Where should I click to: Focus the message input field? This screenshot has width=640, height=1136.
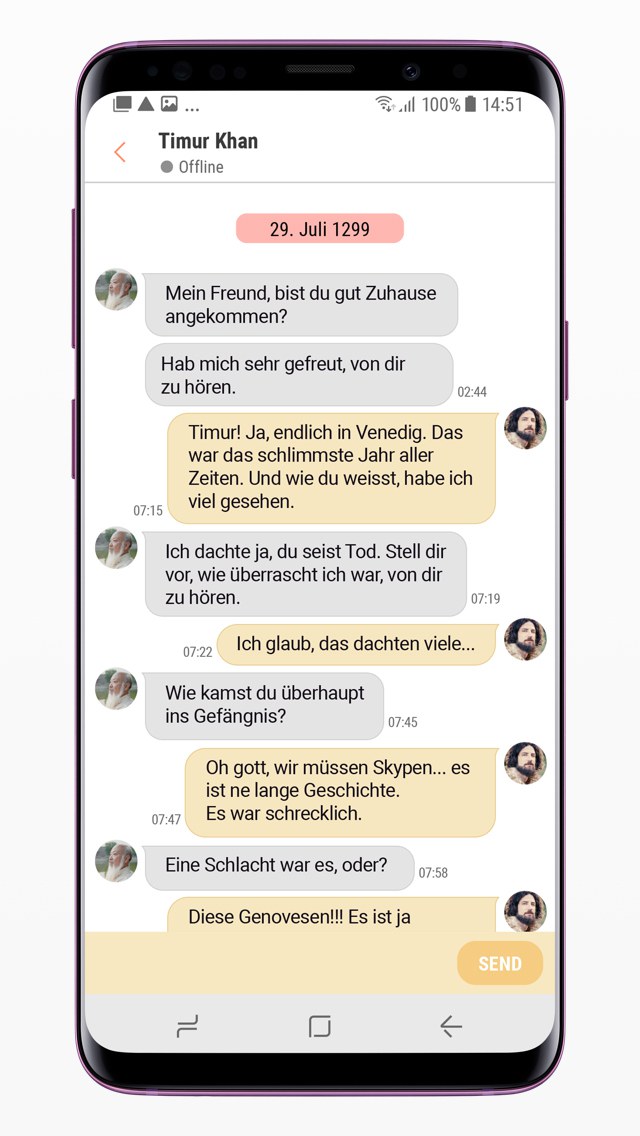pyautogui.click(x=270, y=964)
